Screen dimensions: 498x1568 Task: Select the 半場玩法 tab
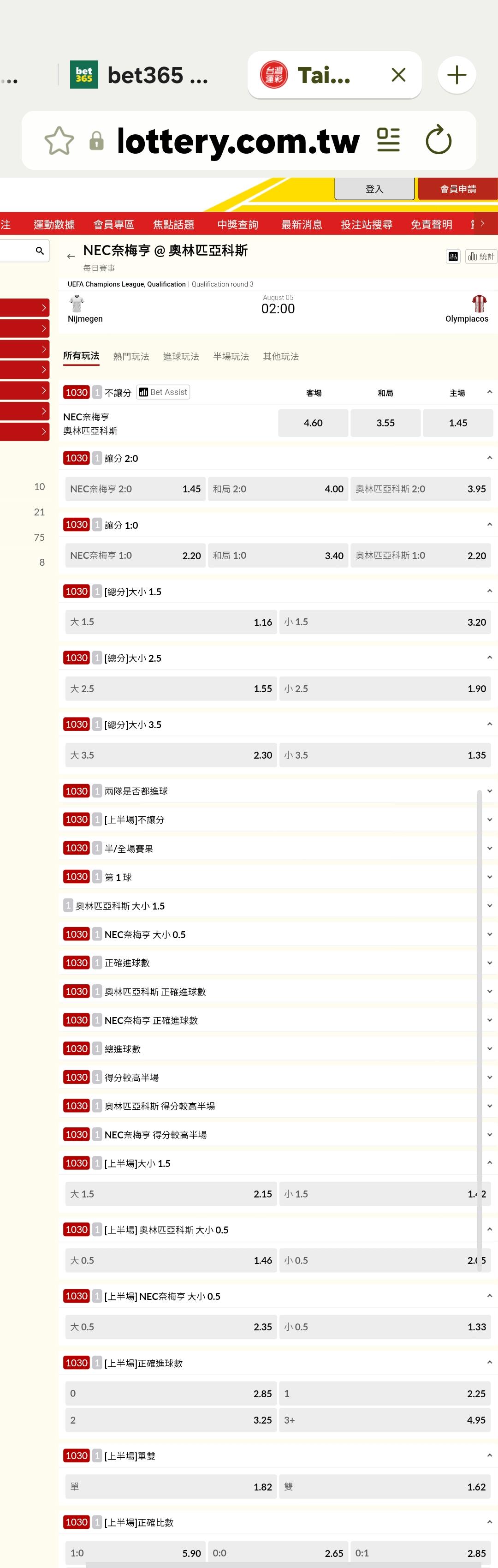(231, 357)
